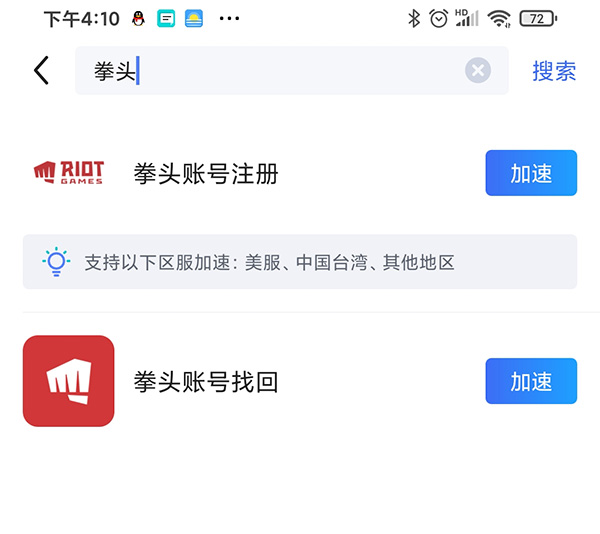Tap 加速 for 拳头账号注册

[x=531, y=173]
